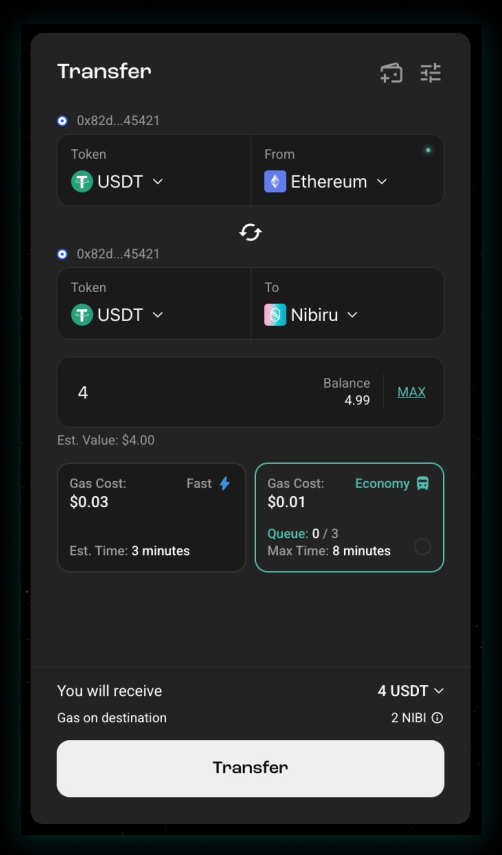Image resolution: width=502 pixels, height=855 pixels.
Task: Select the Economy gas option
Action: coord(349,517)
